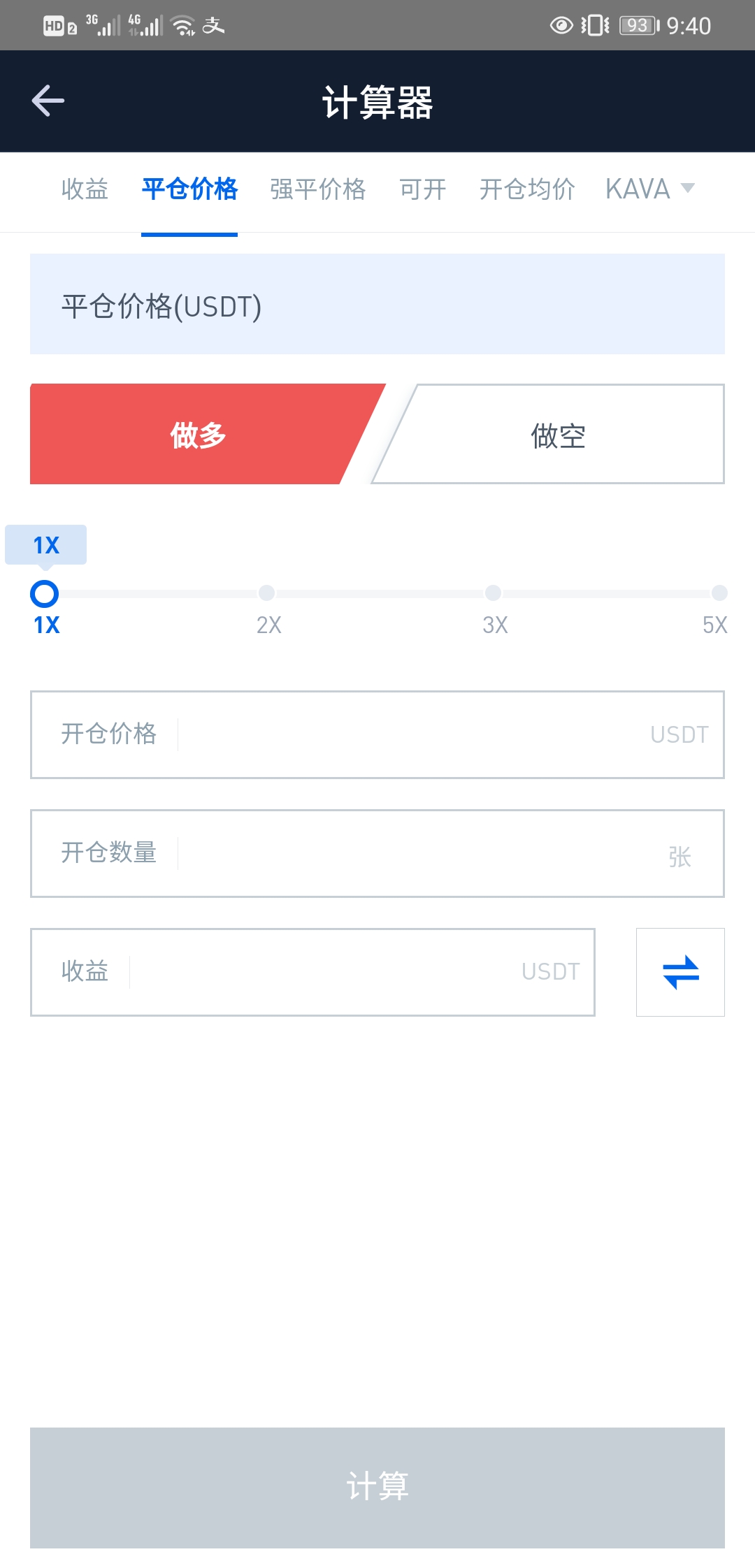
Task: Focus the 开仓价格 input field
Action: click(x=412, y=734)
